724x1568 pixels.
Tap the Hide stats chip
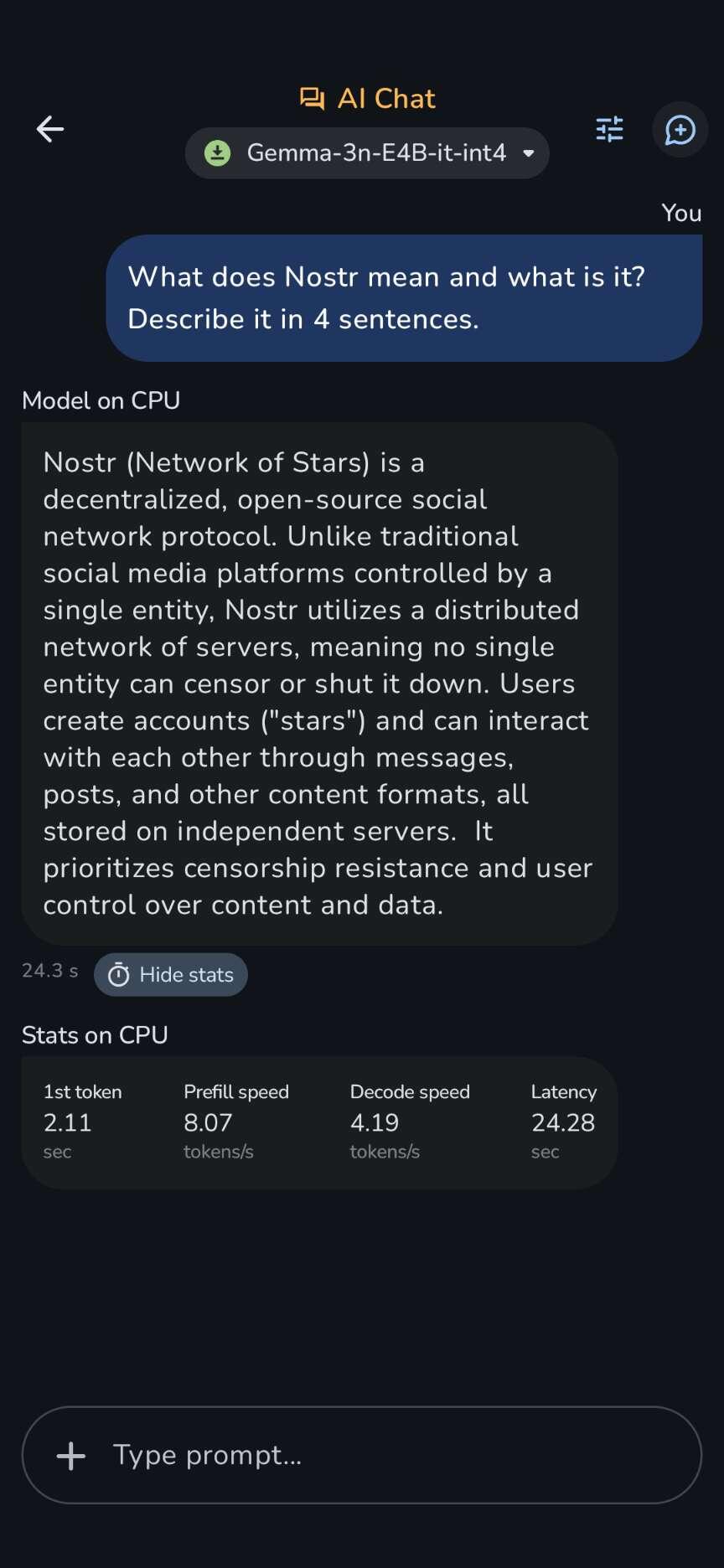point(171,975)
